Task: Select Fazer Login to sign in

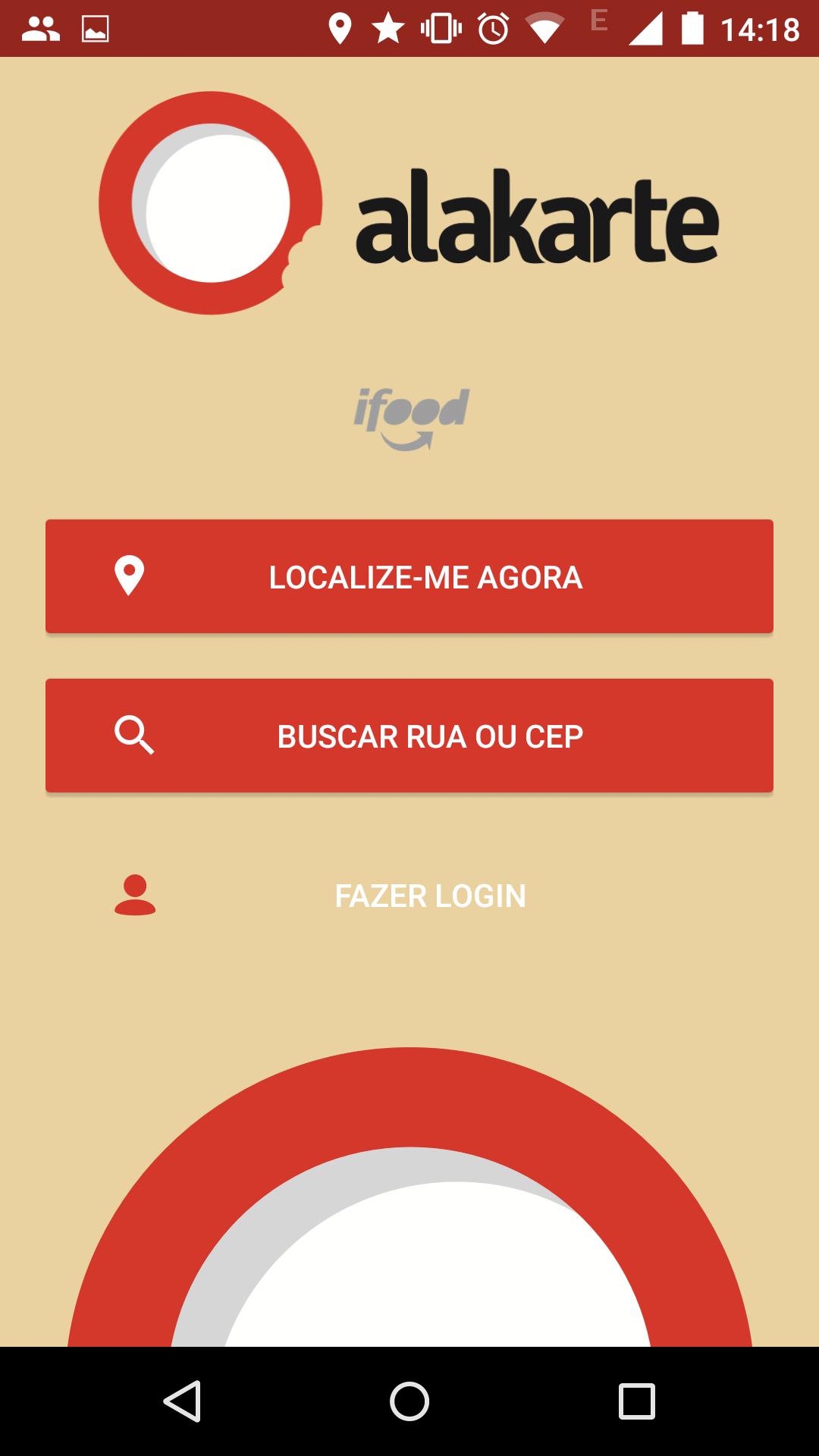Action: 409,896
